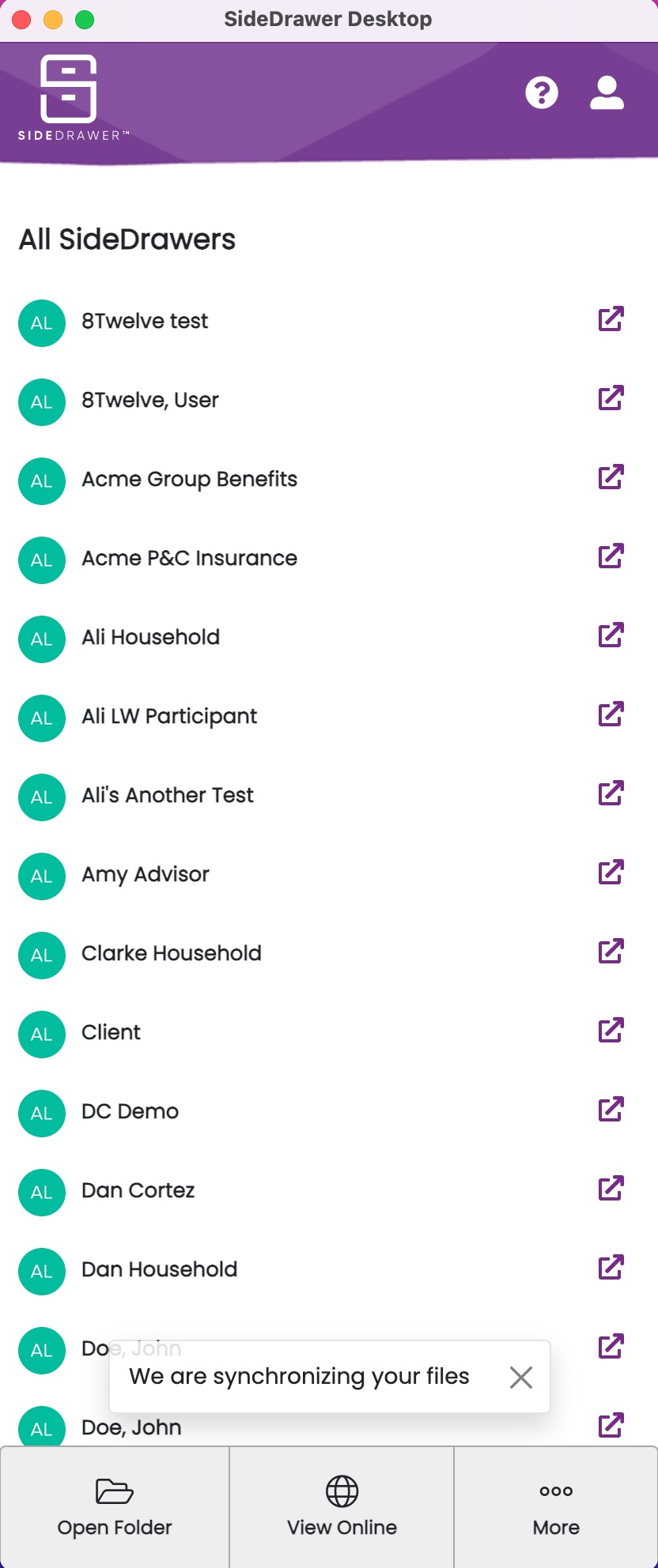Open the Clarke Household SideDrawer
Image resolution: width=658 pixels, height=1568 pixels.
tap(172, 954)
